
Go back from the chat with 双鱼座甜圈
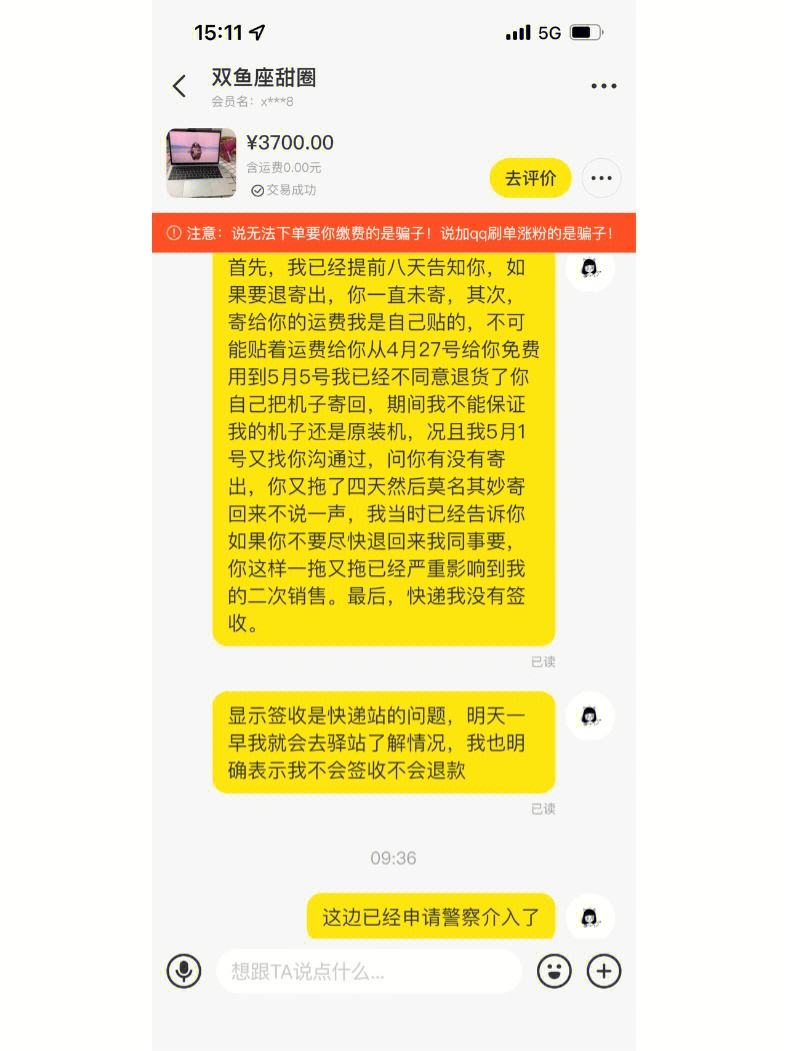click(180, 86)
